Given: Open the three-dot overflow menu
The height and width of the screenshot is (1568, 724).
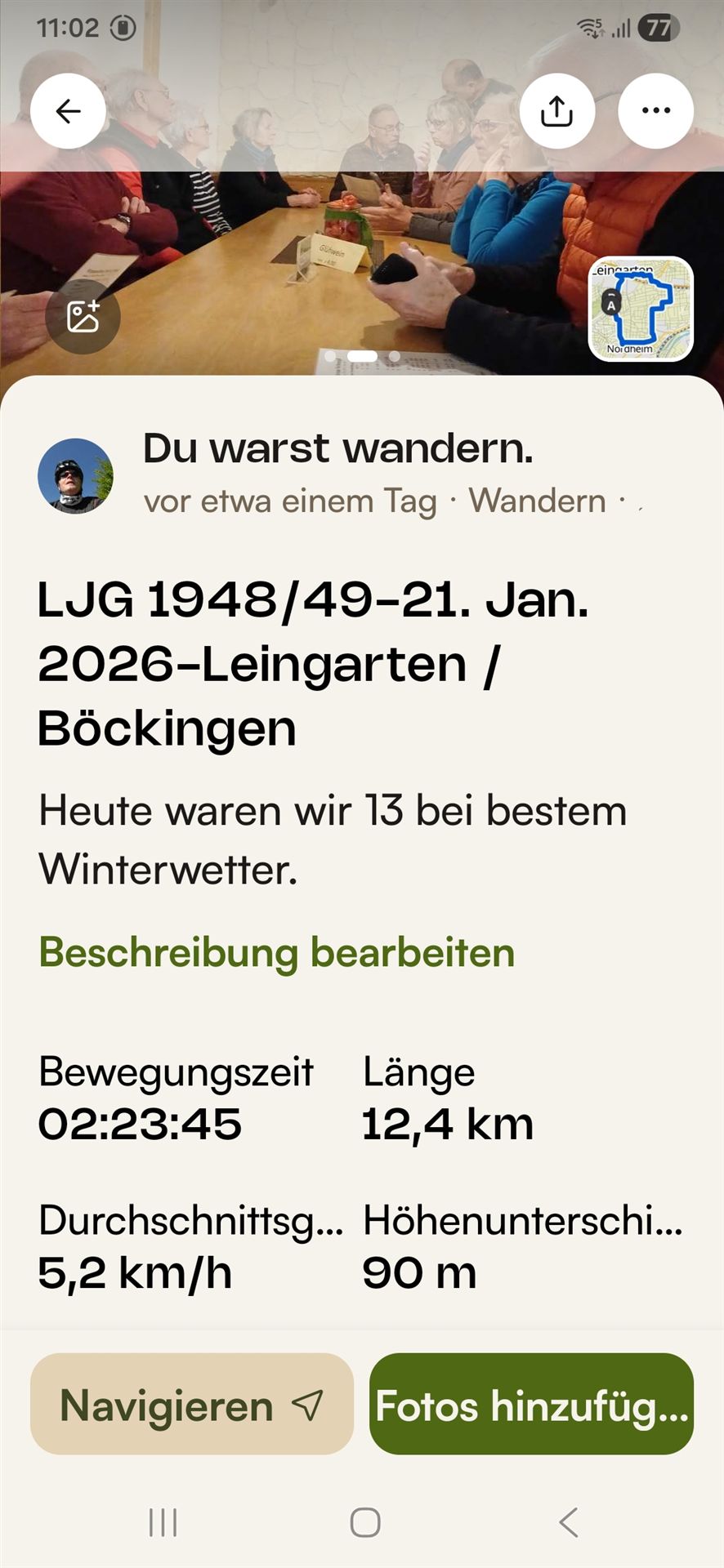Looking at the screenshot, I should pos(655,111).
